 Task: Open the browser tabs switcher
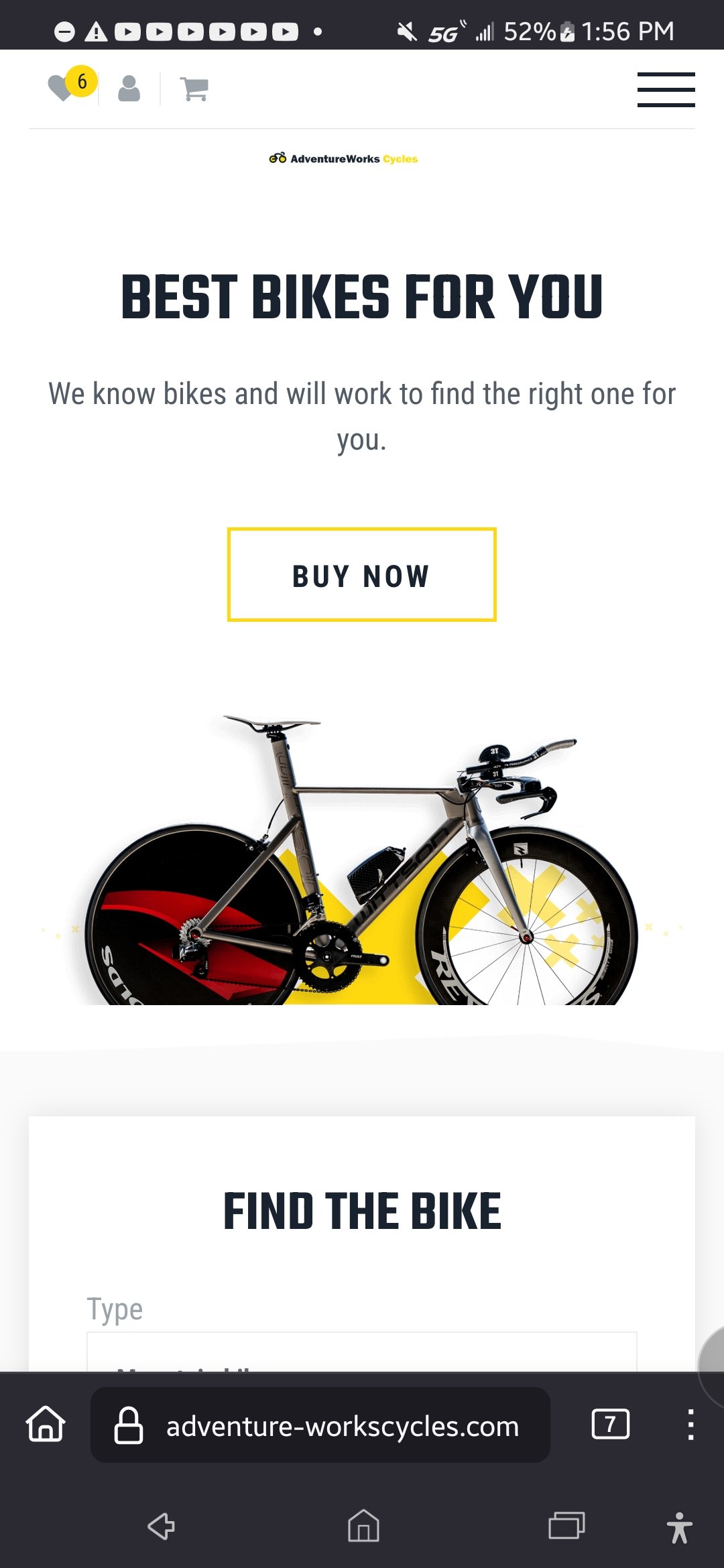click(610, 1424)
